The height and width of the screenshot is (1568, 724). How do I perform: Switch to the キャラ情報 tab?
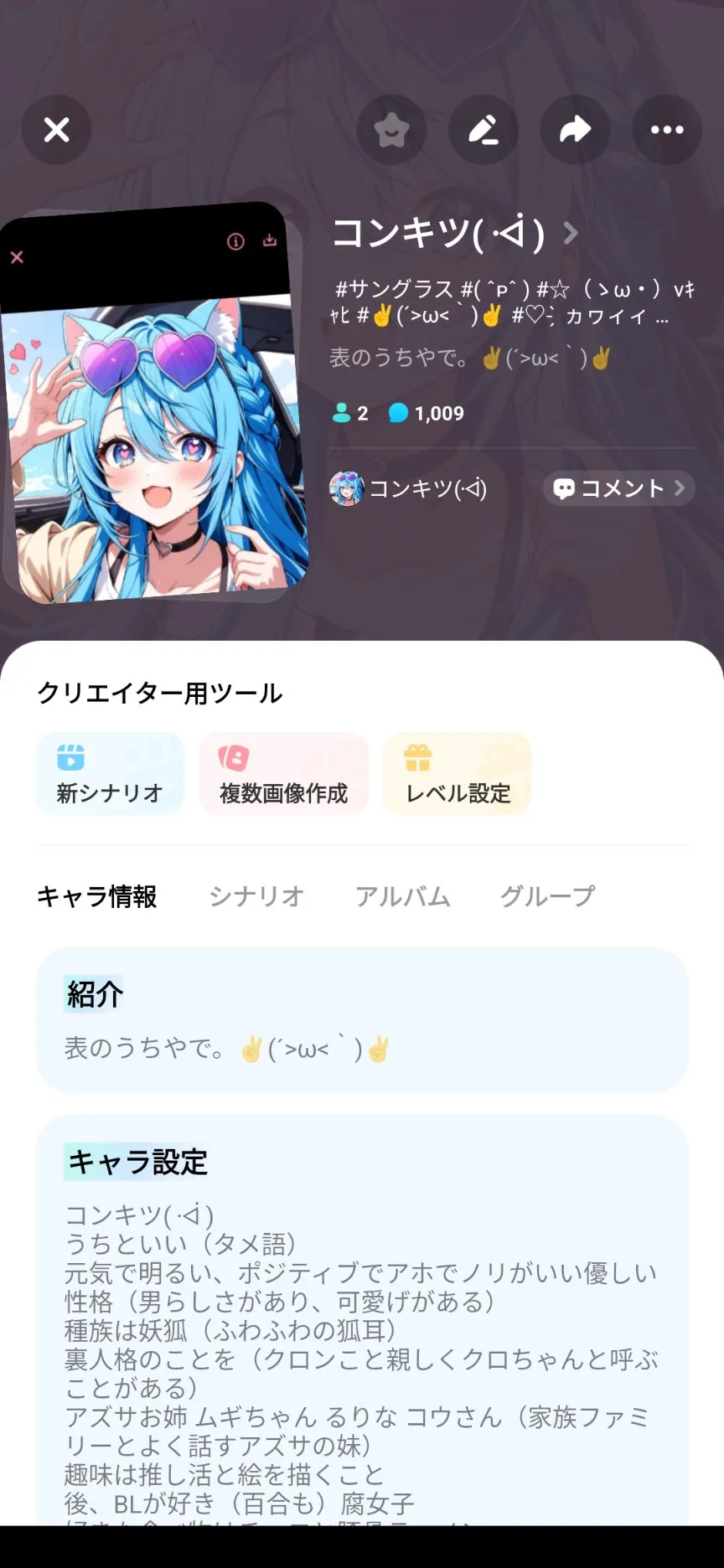96,896
